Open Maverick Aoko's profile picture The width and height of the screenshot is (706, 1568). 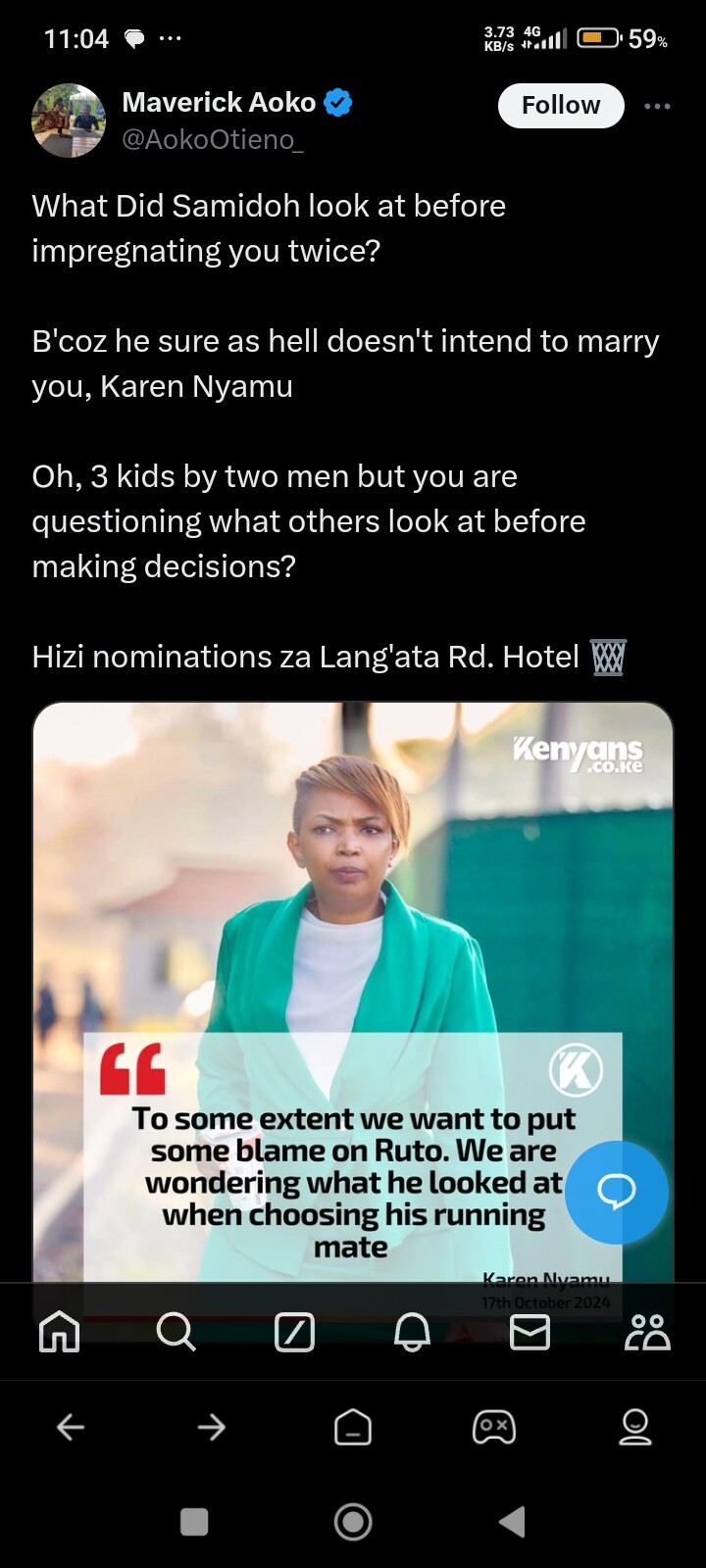[x=69, y=121]
